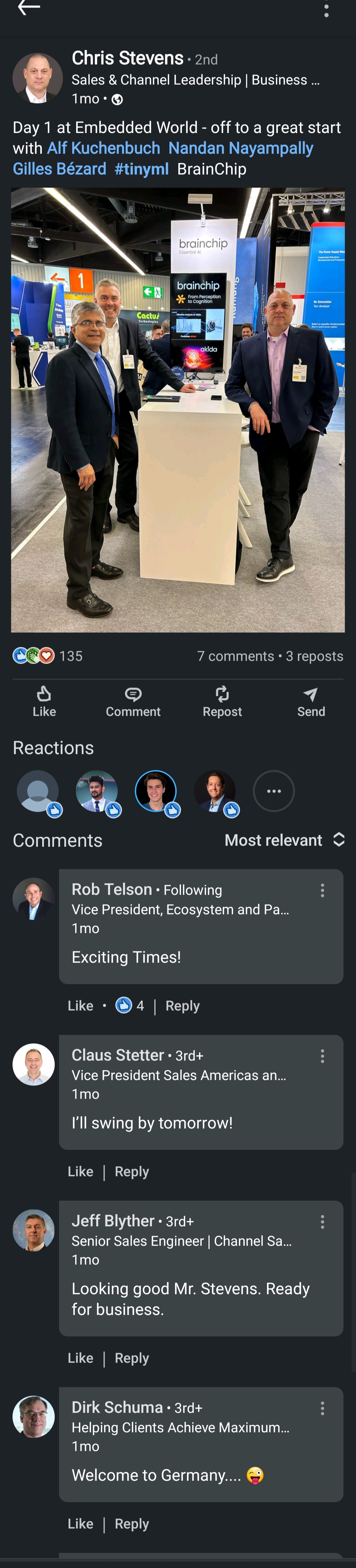Viewport: 356px width, 1568px height.
Task: Open options for Rob Telson's comment
Action: [322, 890]
